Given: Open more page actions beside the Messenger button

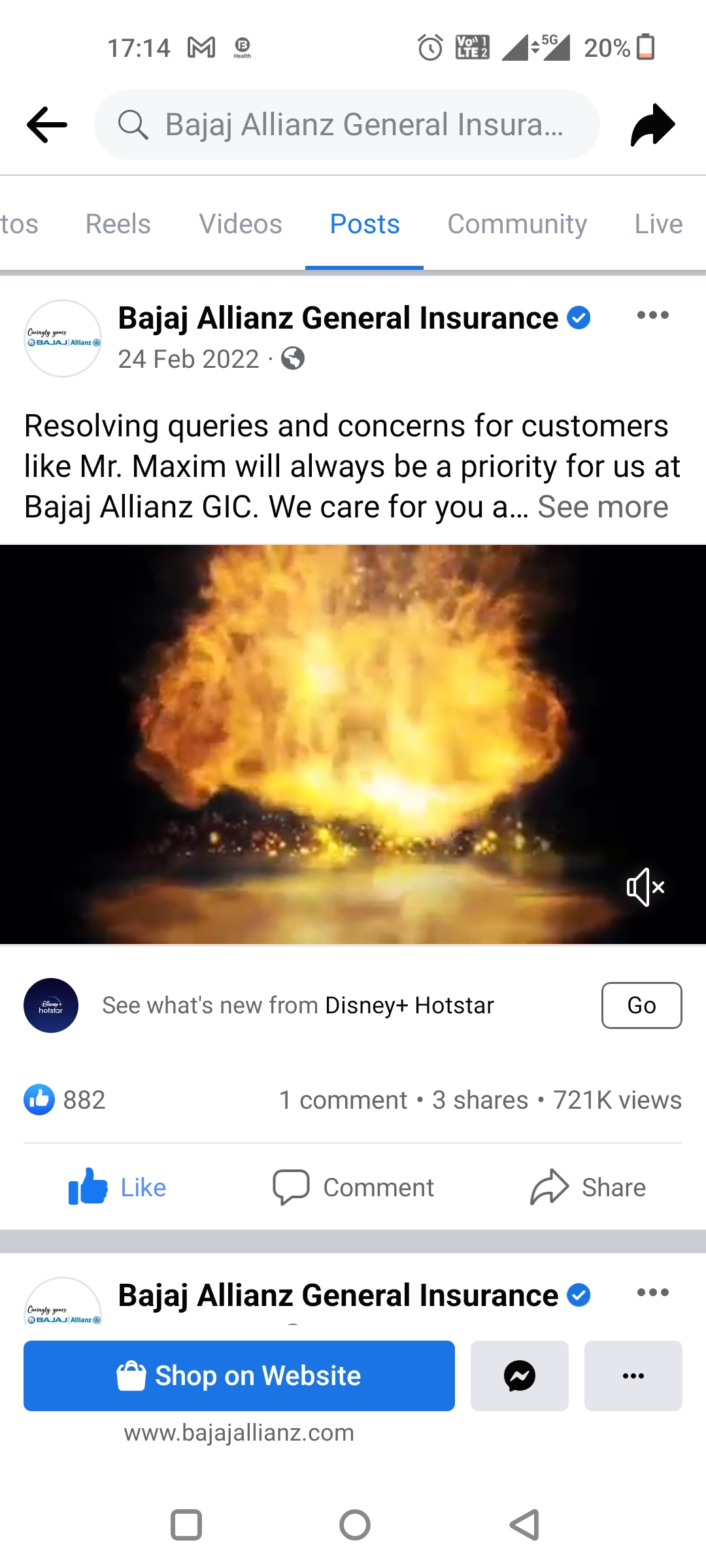Looking at the screenshot, I should [x=633, y=1375].
